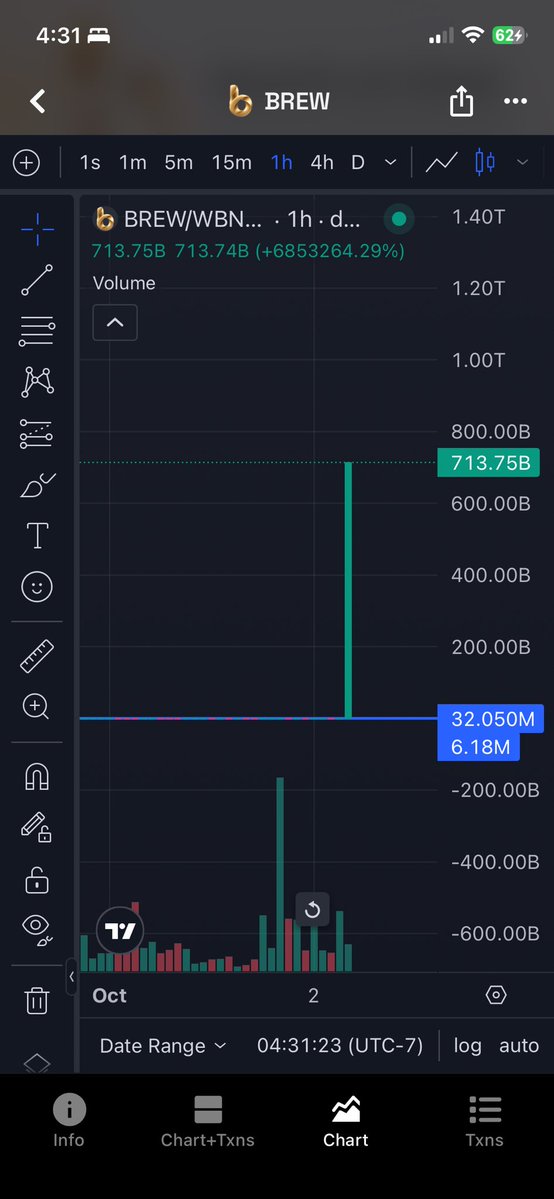Pick the trend line drawing tool

(x=37, y=280)
